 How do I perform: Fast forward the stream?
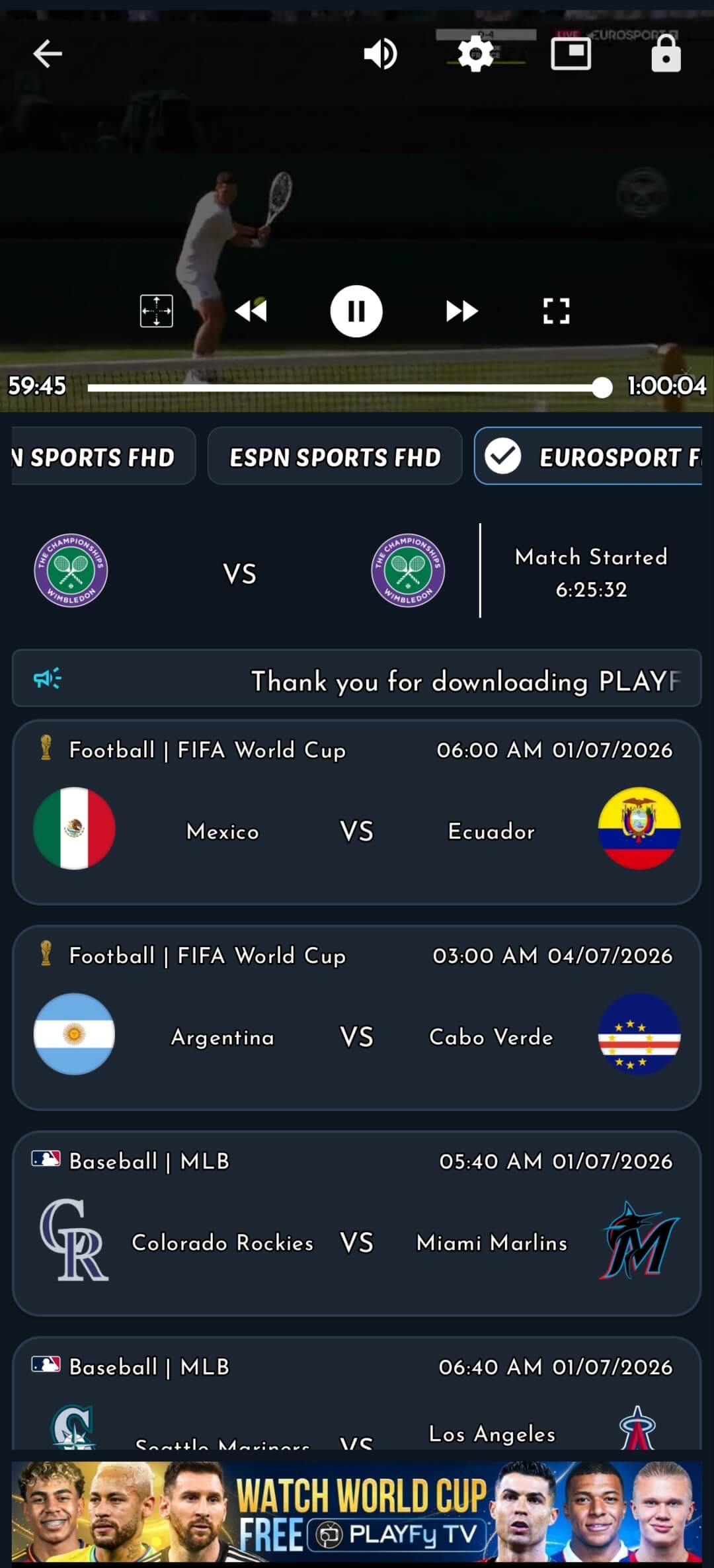pos(461,311)
